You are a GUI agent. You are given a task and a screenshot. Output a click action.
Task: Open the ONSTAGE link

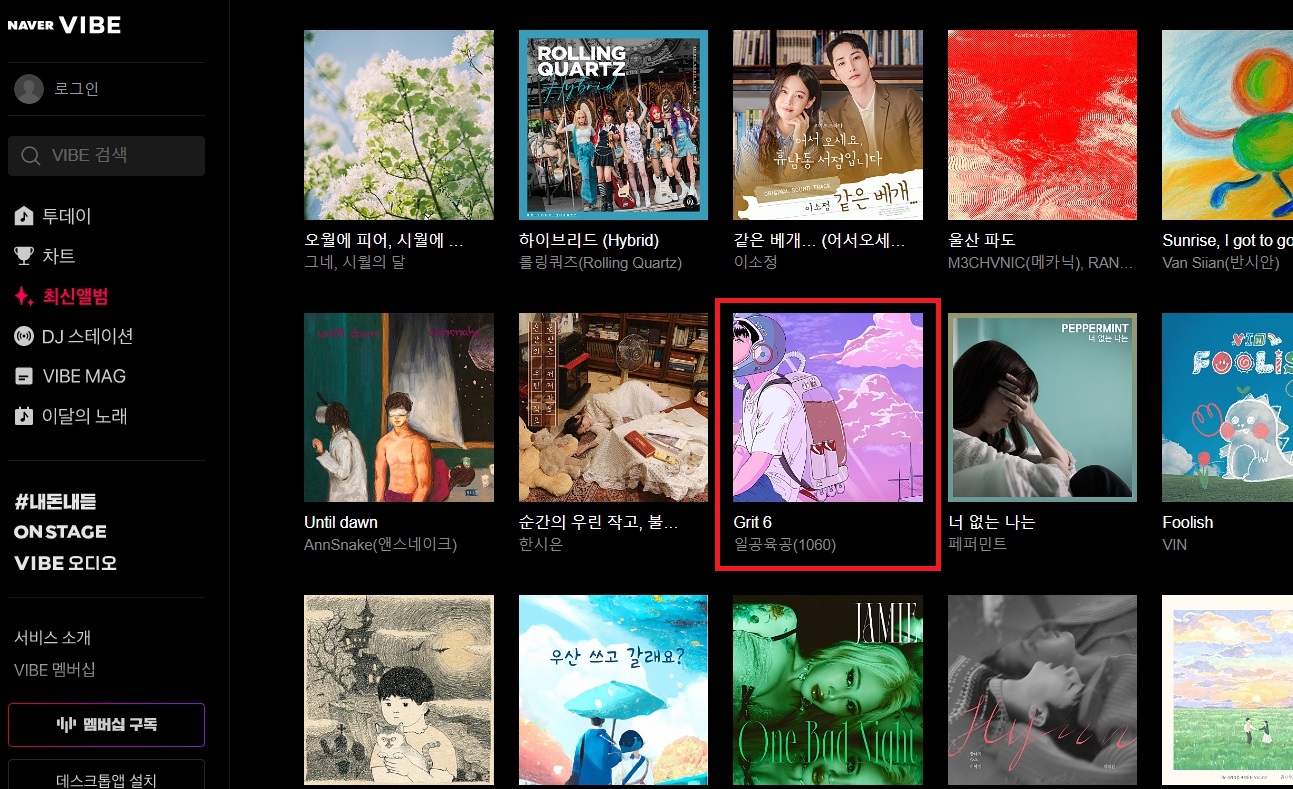(x=60, y=532)
